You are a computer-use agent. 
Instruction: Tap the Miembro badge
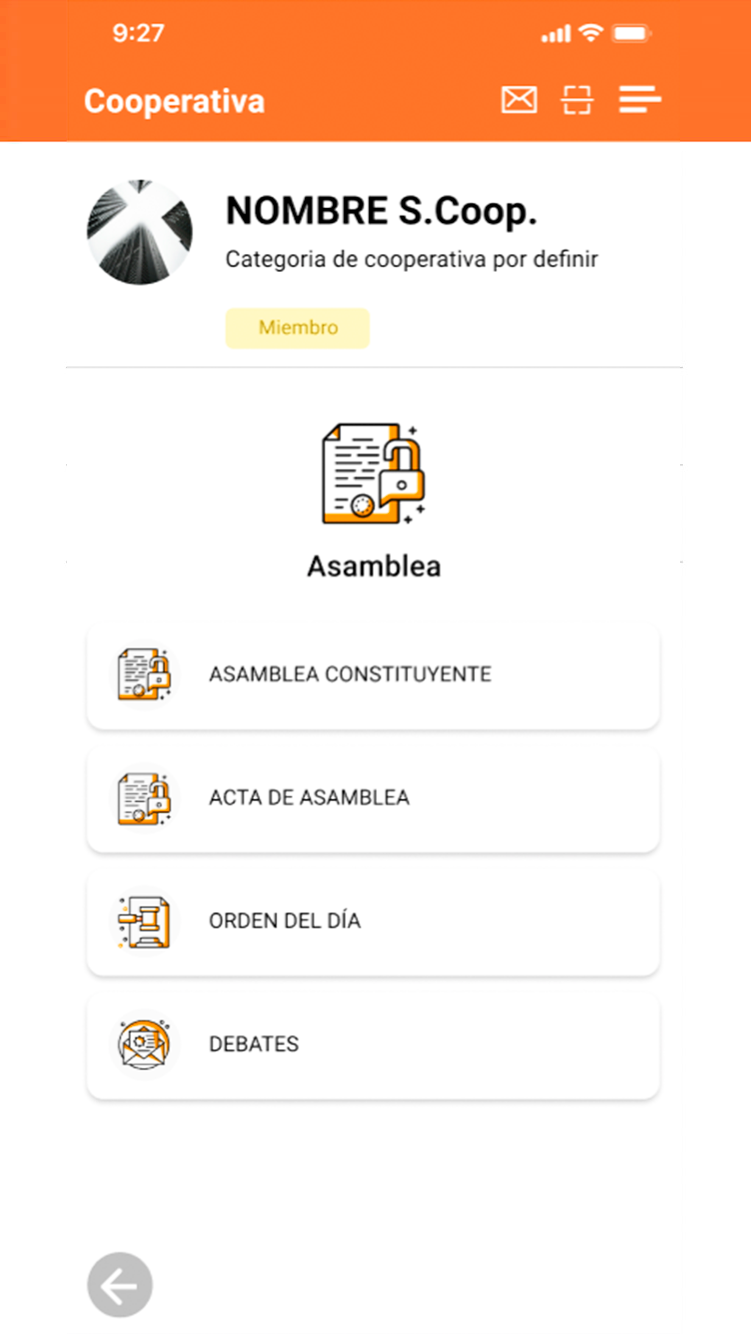point(297,328)
